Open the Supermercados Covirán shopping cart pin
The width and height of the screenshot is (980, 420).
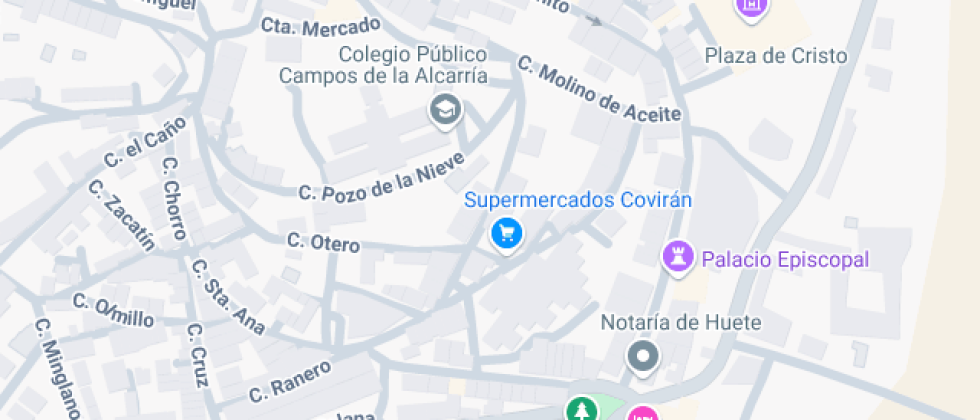pos(507,234)
